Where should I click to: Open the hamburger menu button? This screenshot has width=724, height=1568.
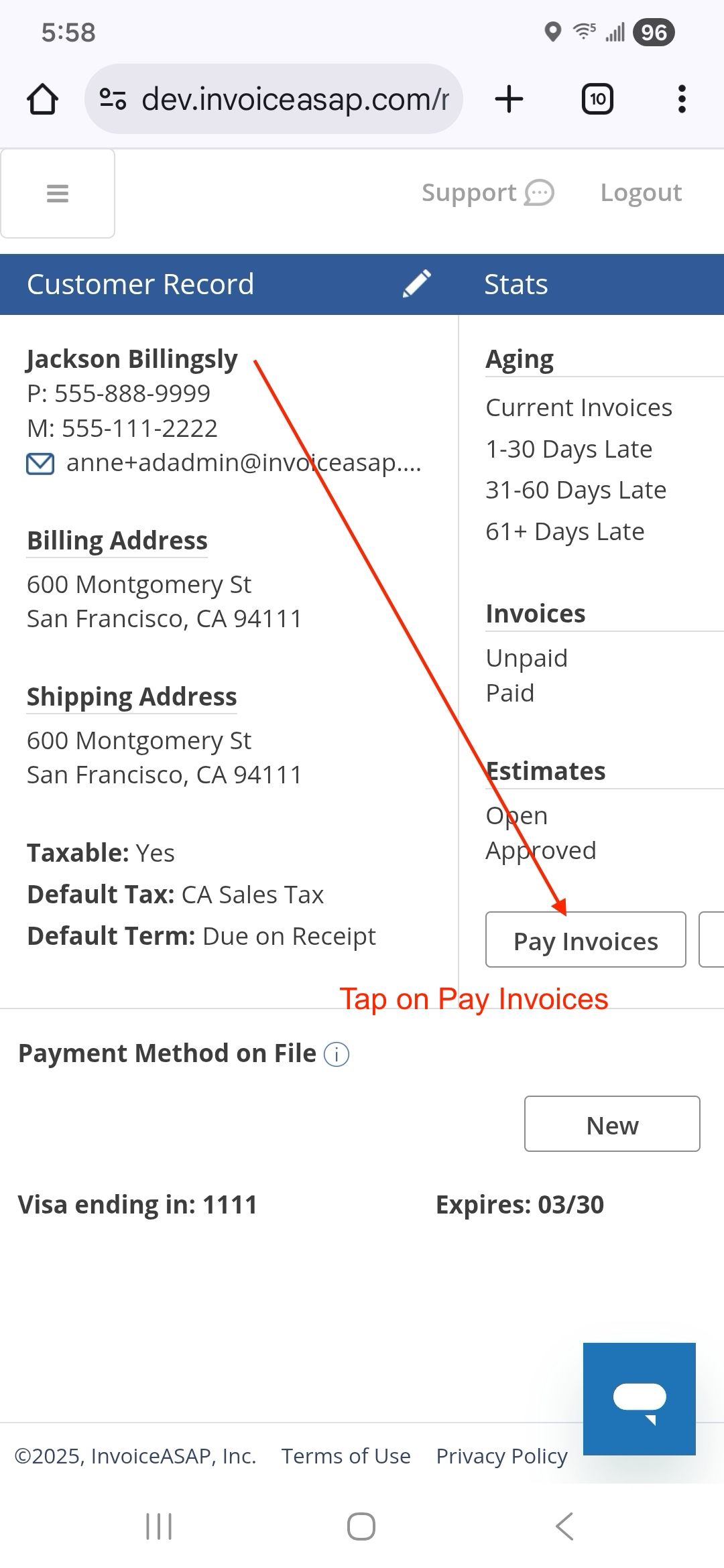point(58,194)
